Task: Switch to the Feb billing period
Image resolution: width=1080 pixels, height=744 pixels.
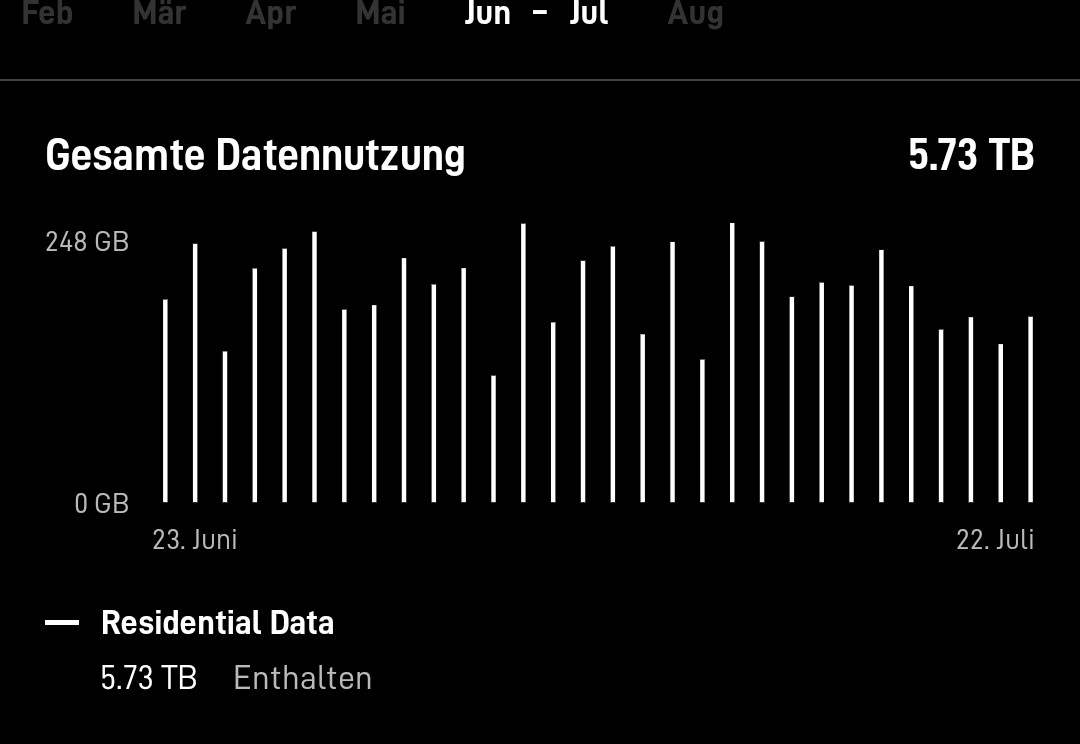Action: click(47, 12)
